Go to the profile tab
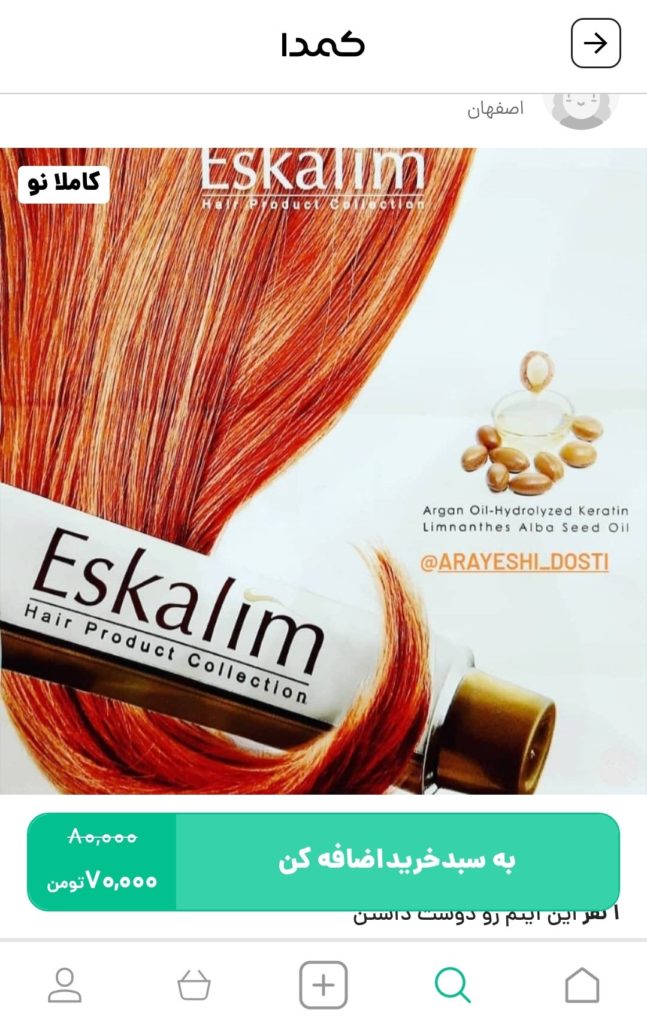 [x=65, y=985]
